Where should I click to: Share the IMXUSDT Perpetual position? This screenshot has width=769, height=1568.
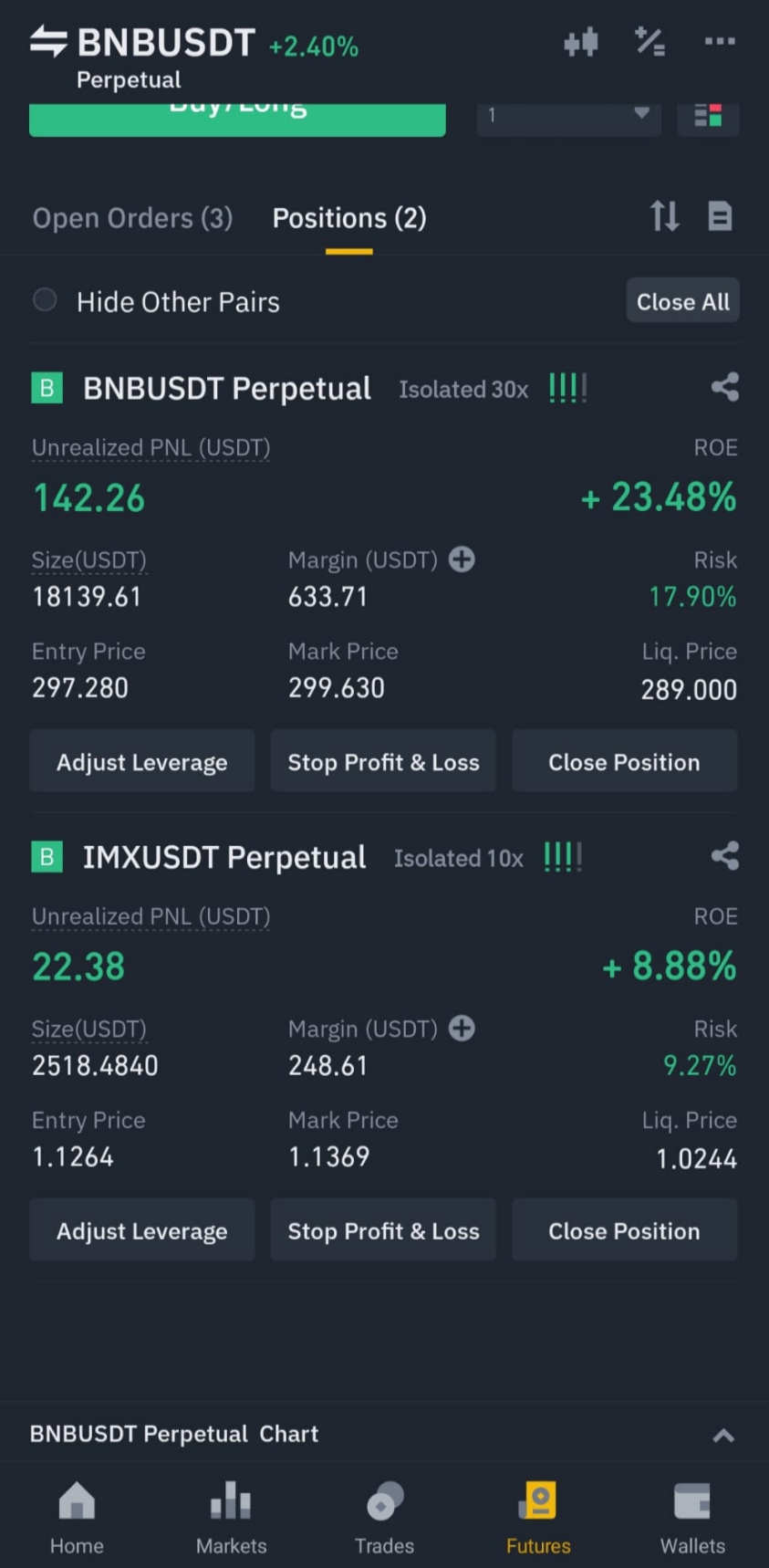pyautogui.click(x=724, y=856)
